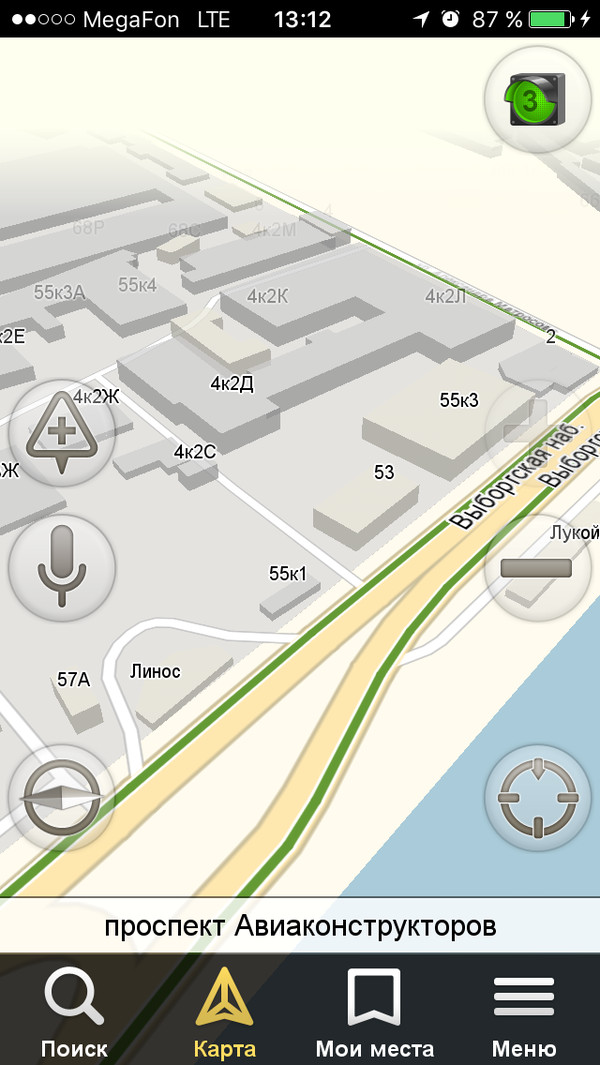600x1065 pixels.
Task: Reset map orientation with the compass button
Action: tap(62, 797)
